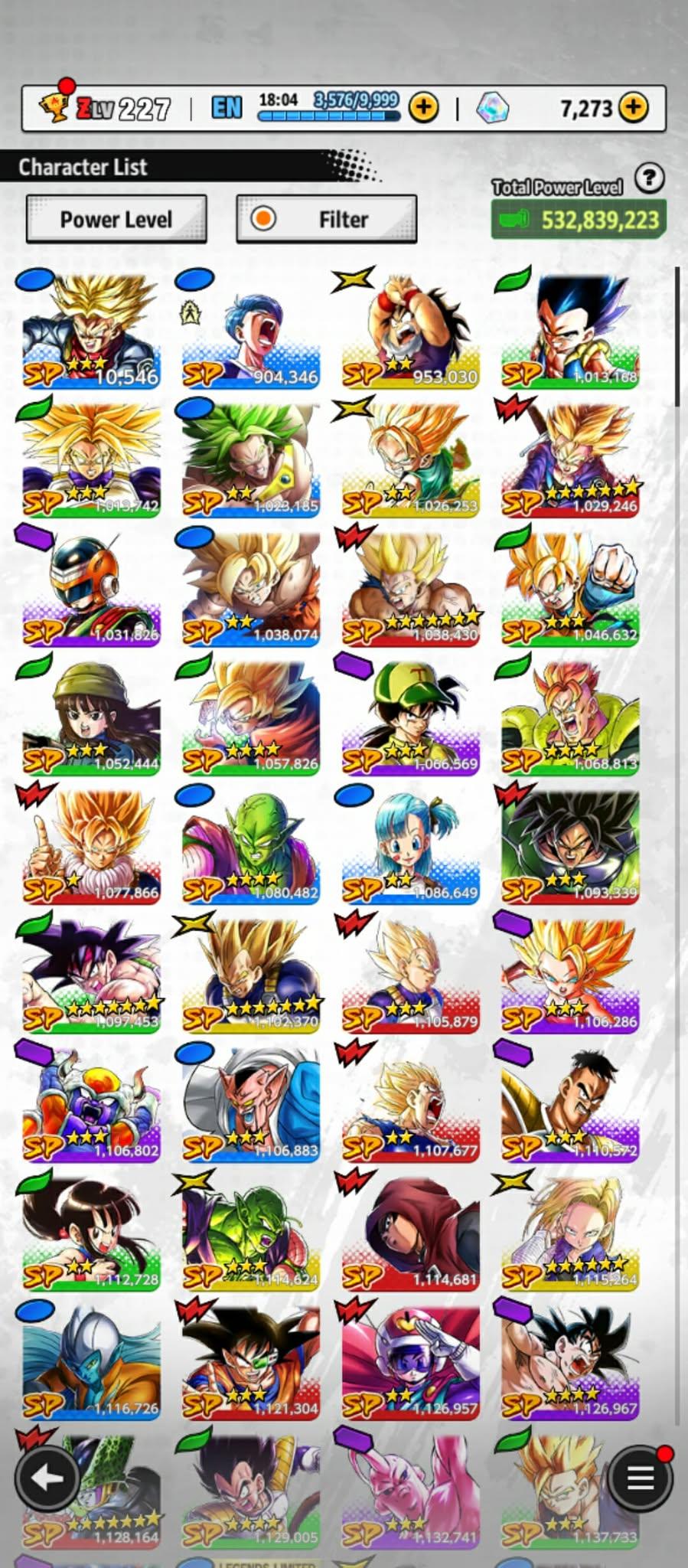This screenshot has width=688, height=1568.
Task: Open the character with power 1,038,074
Action: pyautogui.click(x=251, y=590)
